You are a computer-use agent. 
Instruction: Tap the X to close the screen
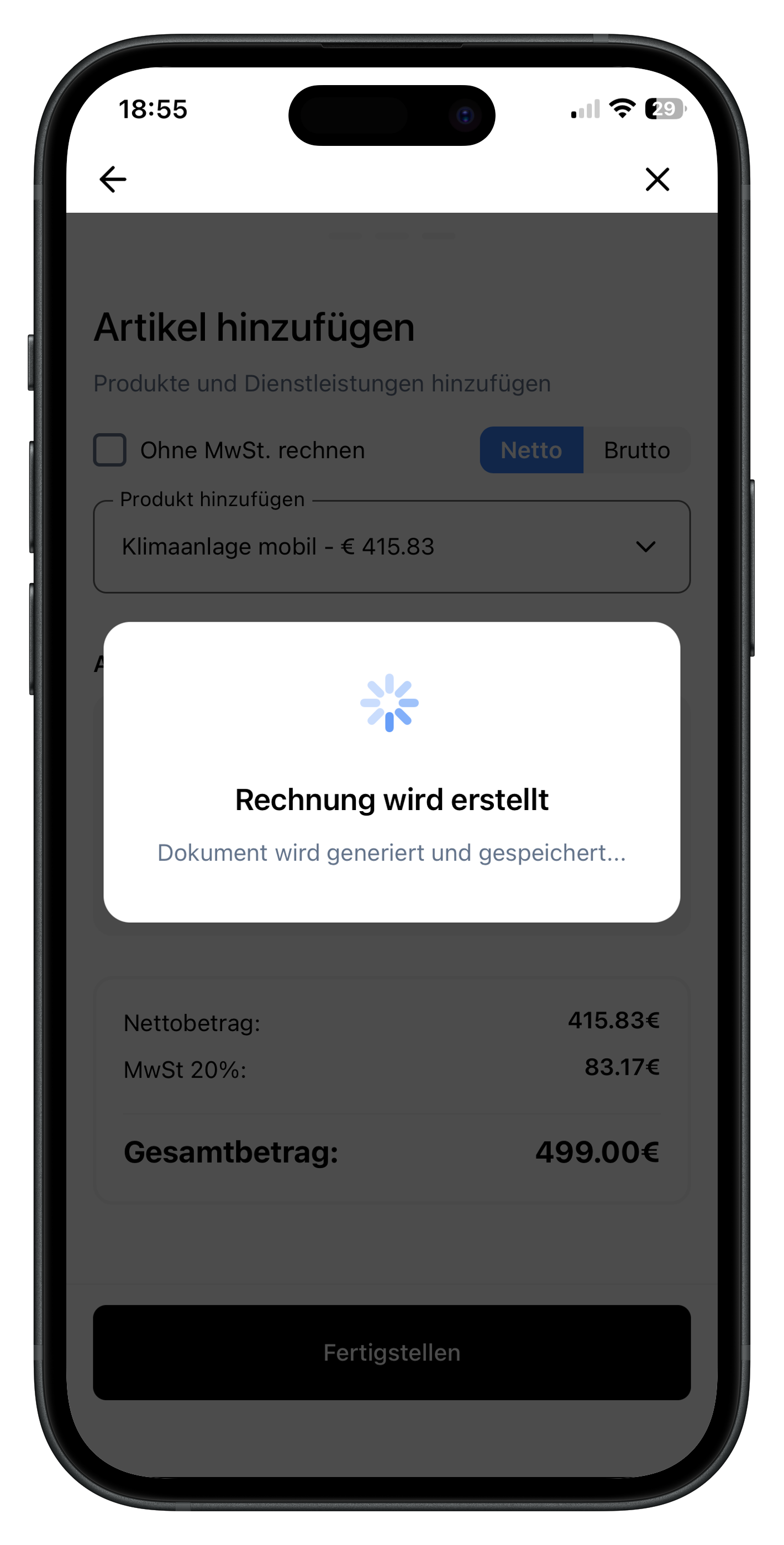point(657,180)
